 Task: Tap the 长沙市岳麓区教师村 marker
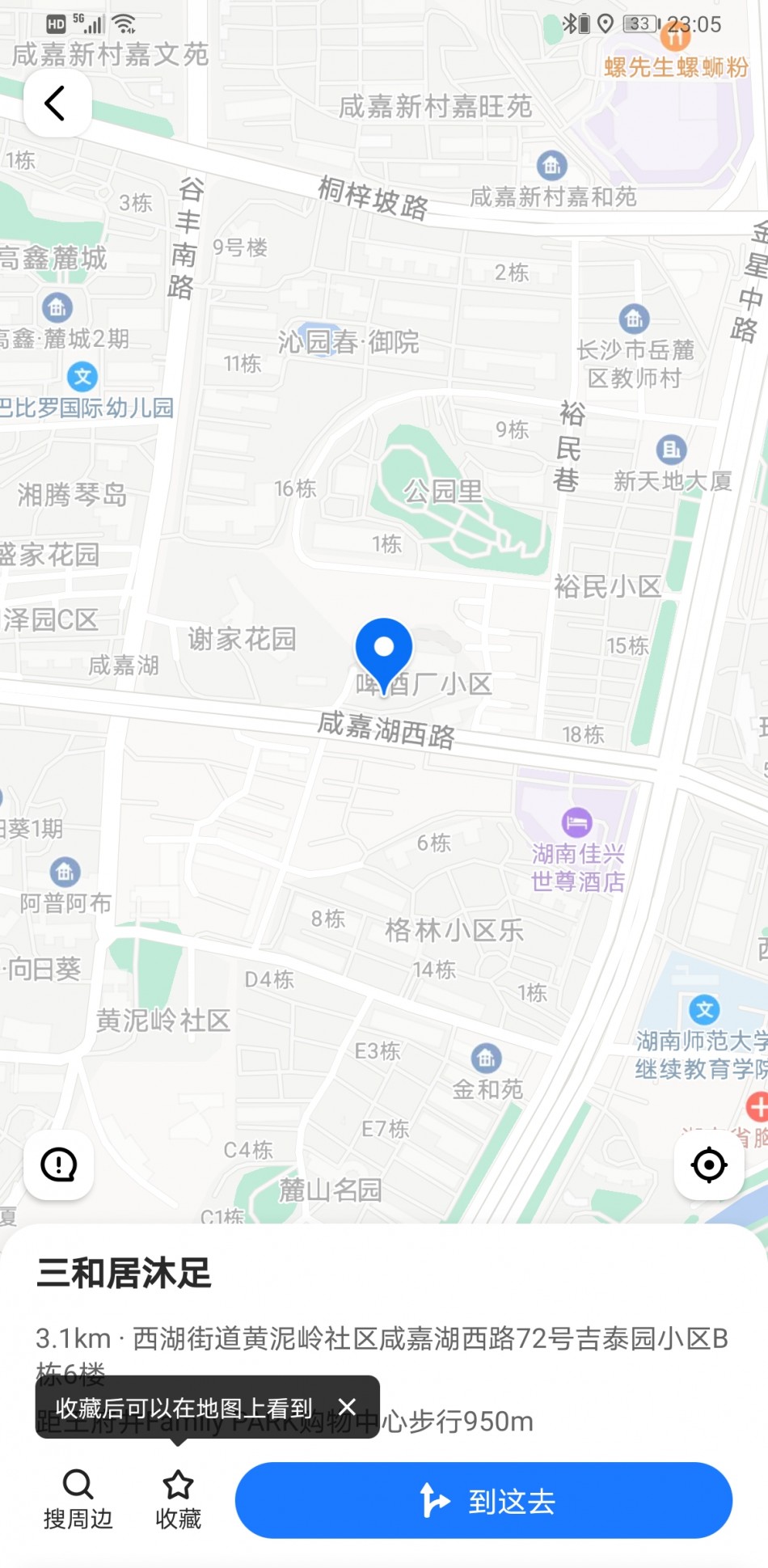(x=634, y=319)
